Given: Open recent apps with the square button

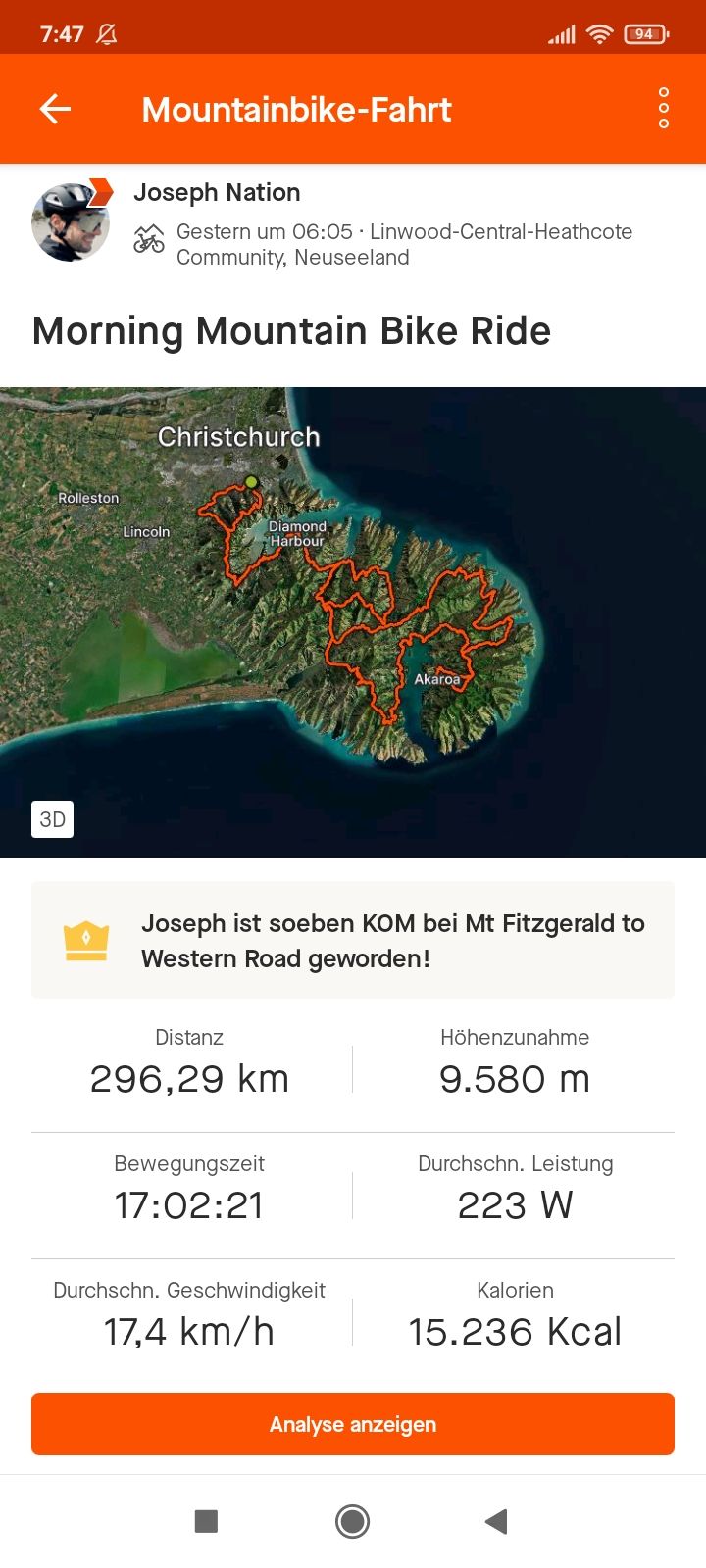Looking at the screenshot, I should pyautogui.click(x=207, y=1521).
